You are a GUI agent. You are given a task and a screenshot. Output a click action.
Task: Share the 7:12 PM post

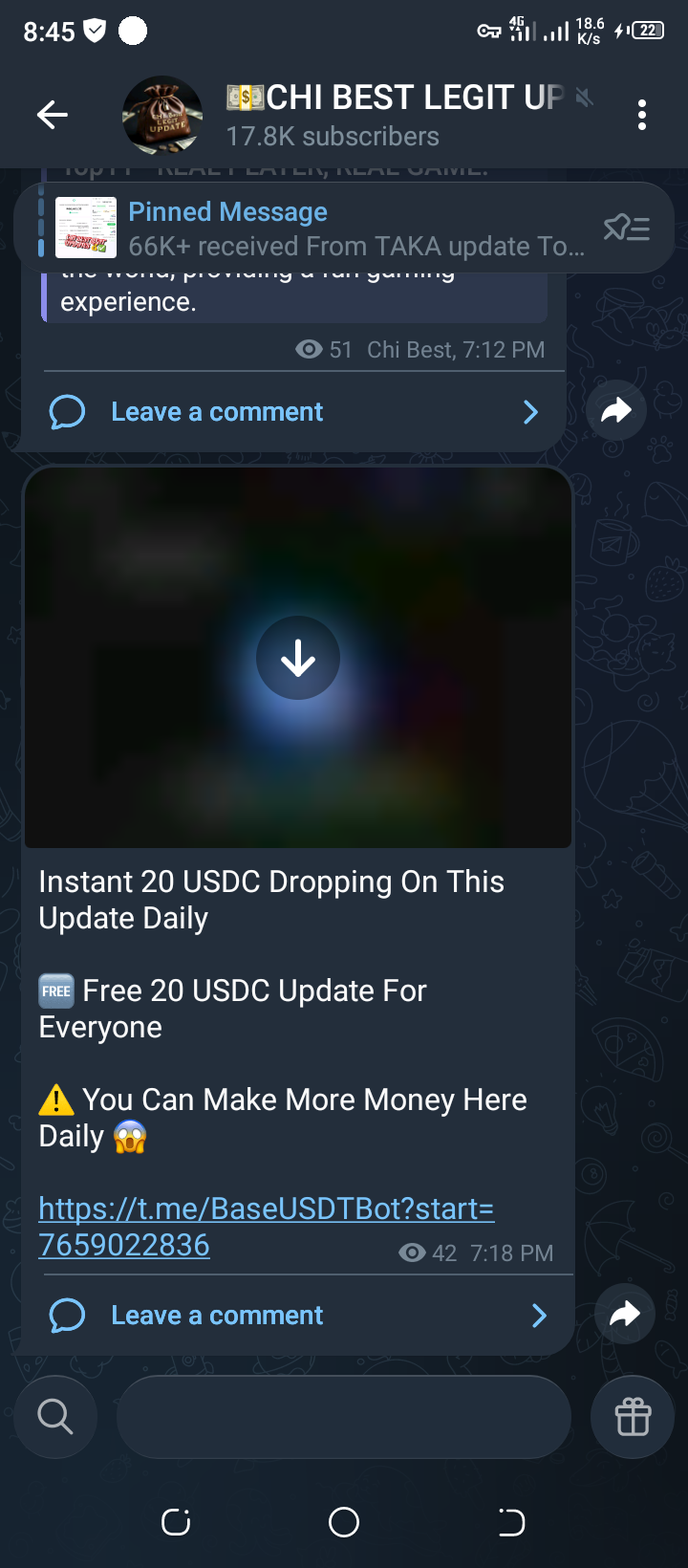616,411
